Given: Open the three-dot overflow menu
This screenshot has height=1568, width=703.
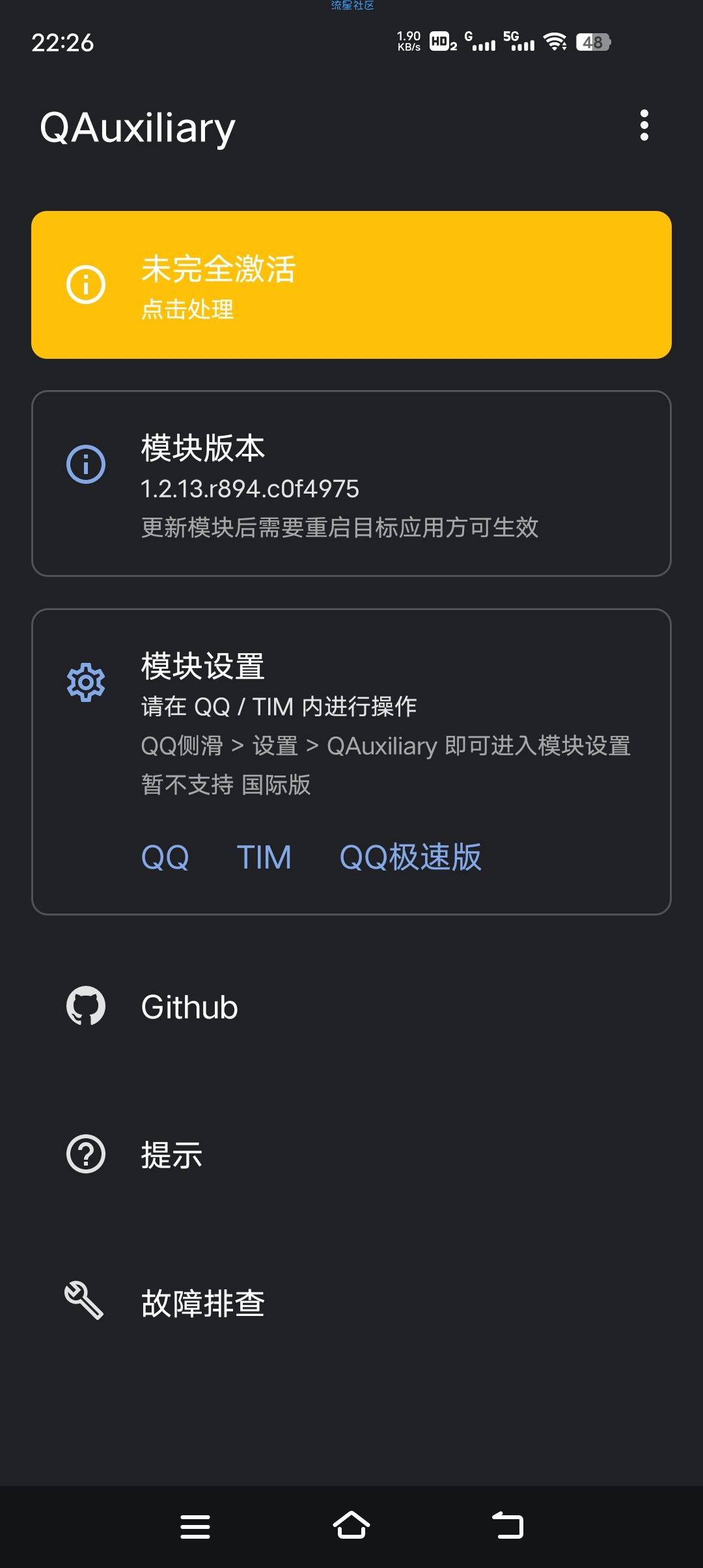Looking at the screenshot, I should [x=644, y=125].
